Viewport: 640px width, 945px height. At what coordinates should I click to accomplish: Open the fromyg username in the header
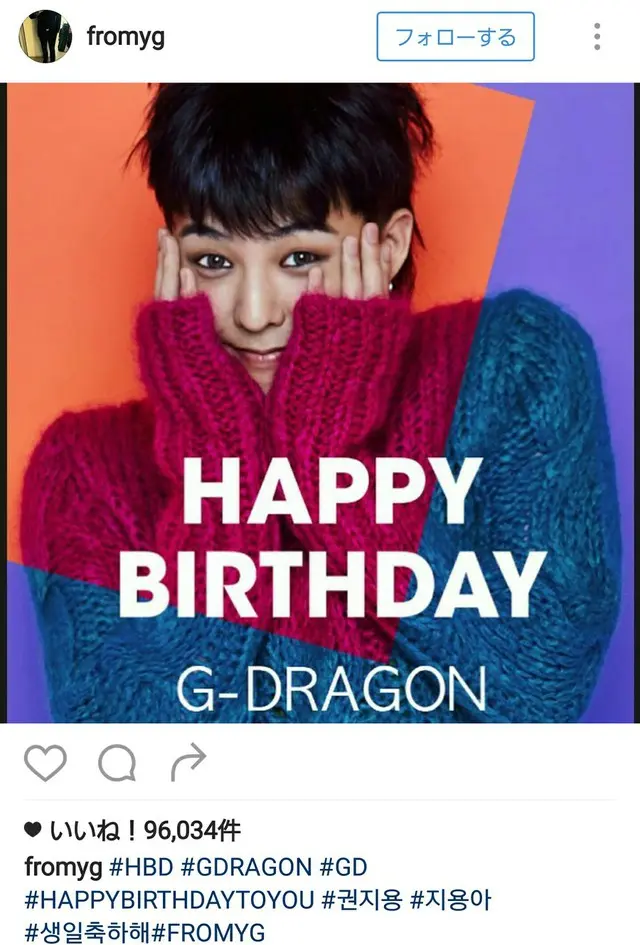tap(126, 37)
